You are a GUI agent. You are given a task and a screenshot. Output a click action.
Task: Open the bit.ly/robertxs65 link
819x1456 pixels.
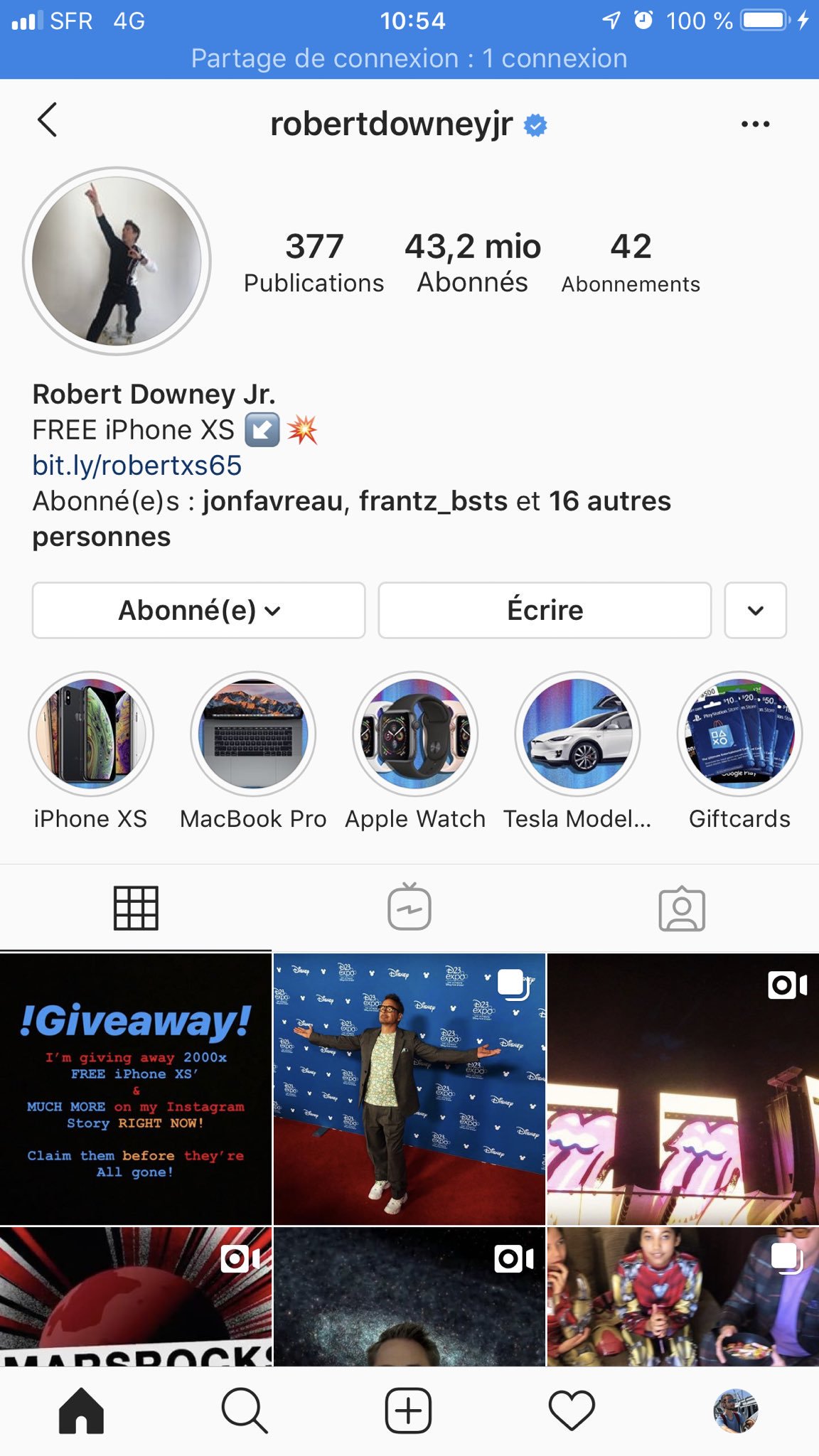(x=137, y=466)
